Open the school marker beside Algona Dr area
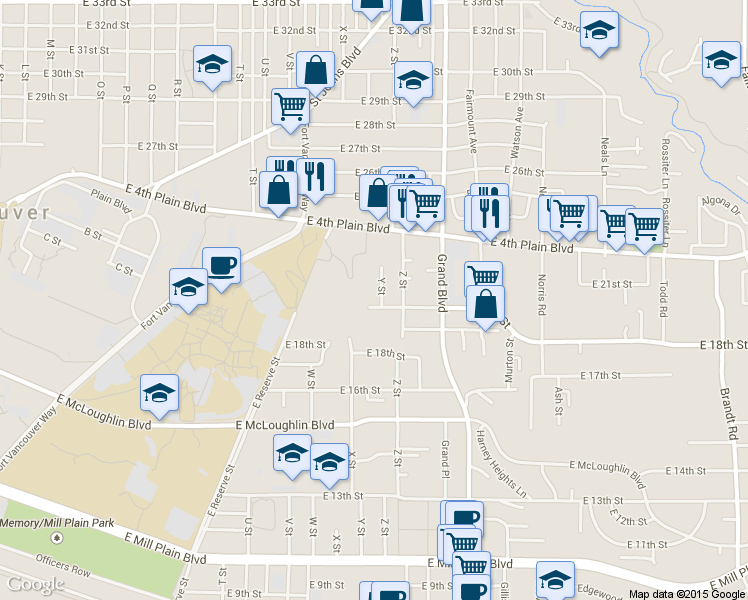The width and height of the screenshot is (748, 600). point(720,61)
